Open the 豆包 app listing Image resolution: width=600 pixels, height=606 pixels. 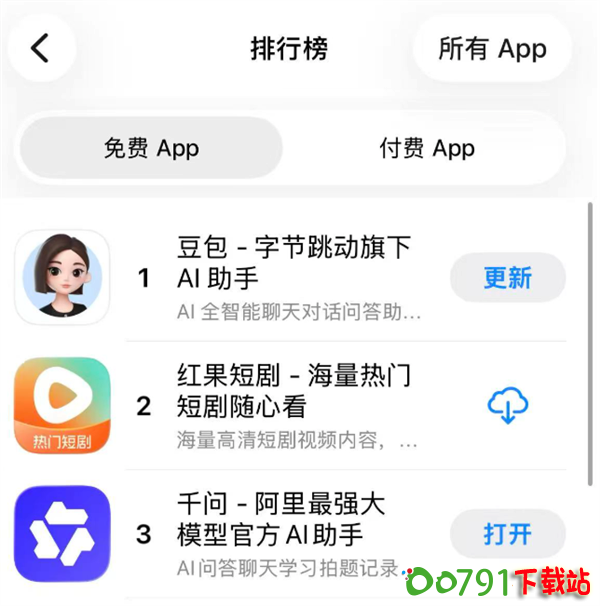(294, 262)
